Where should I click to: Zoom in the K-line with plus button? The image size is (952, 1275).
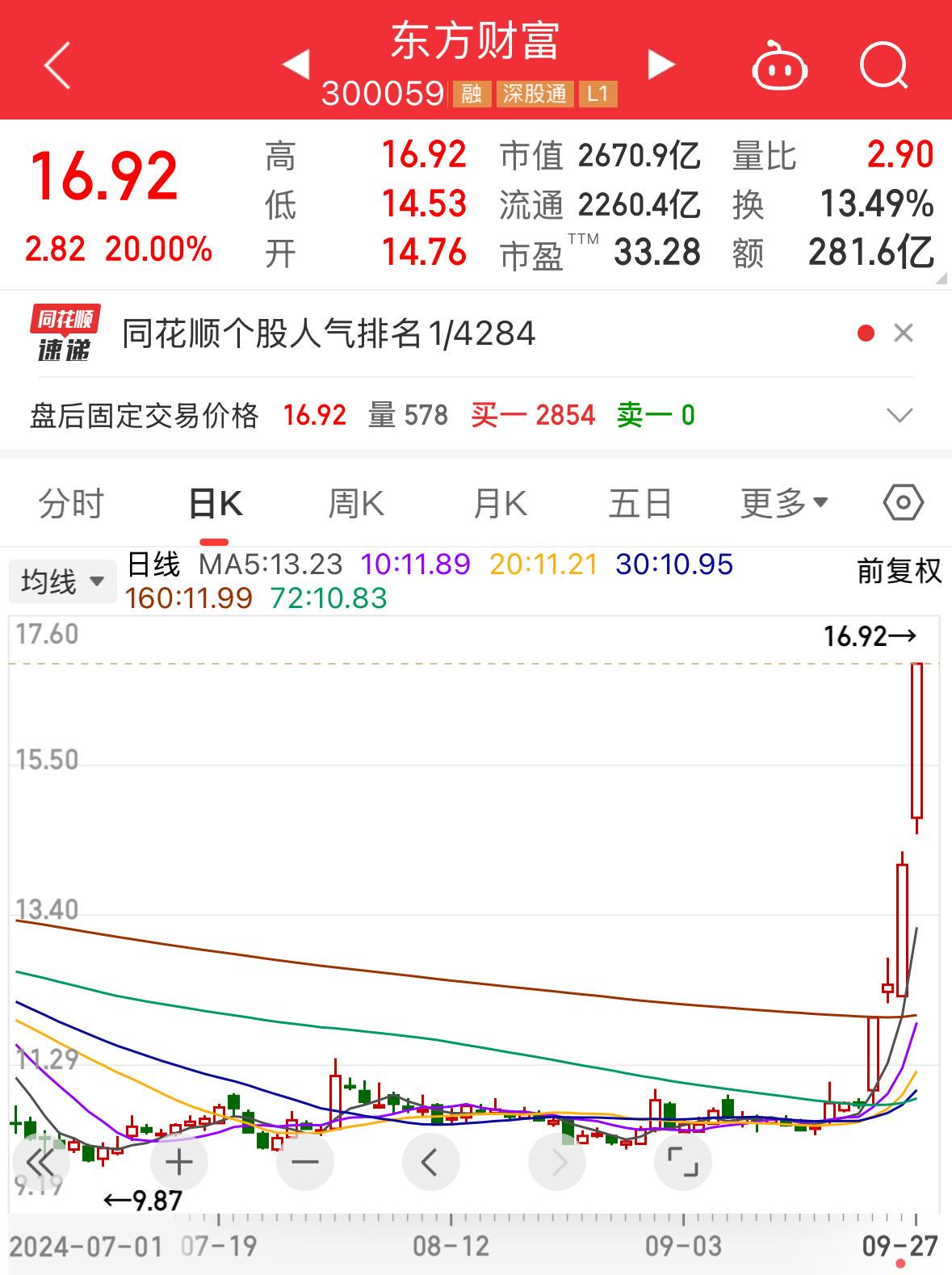pos(178,1163)
